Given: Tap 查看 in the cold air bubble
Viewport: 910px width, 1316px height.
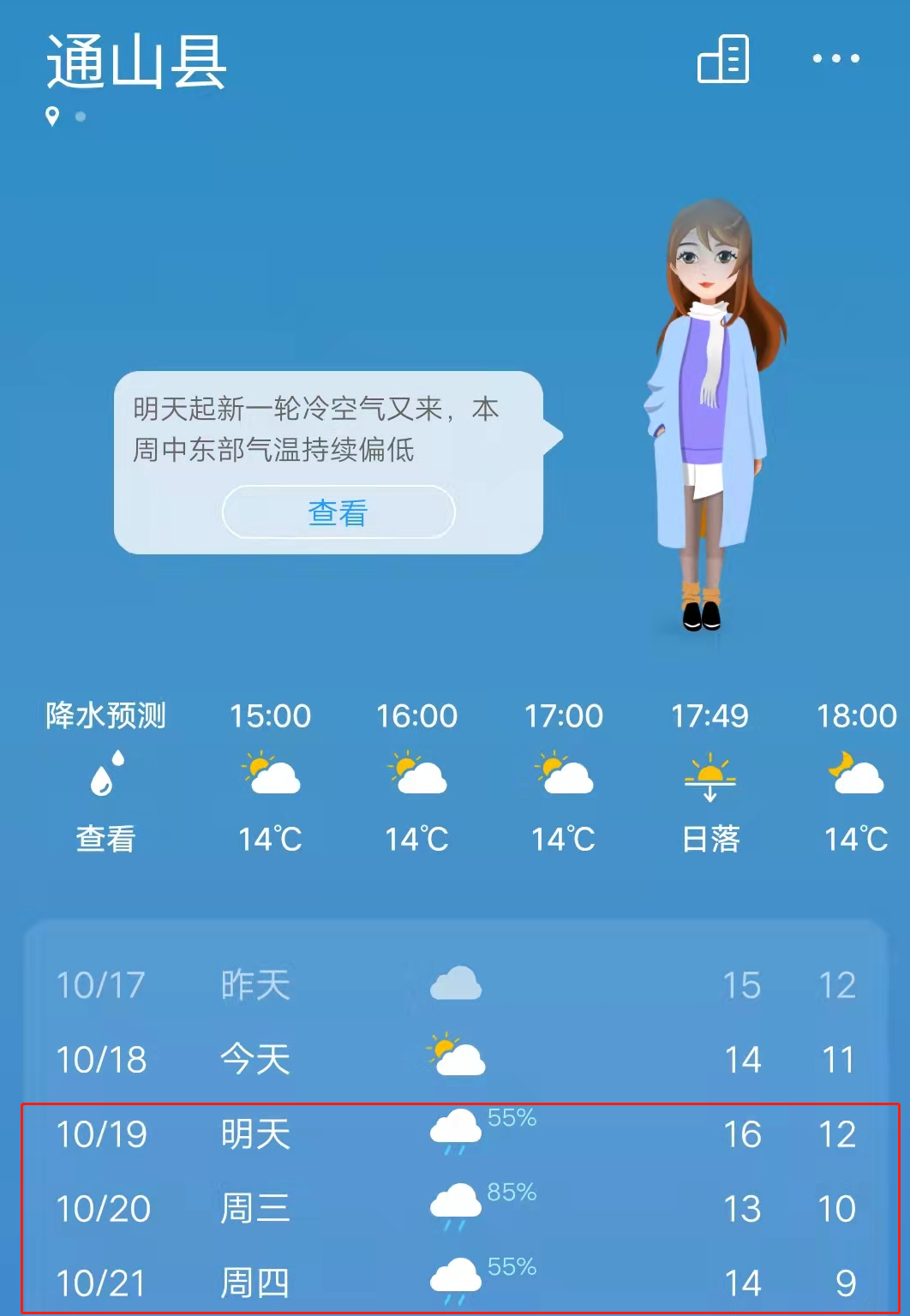Looking at the screenshot, I should [x=338, y=512].
